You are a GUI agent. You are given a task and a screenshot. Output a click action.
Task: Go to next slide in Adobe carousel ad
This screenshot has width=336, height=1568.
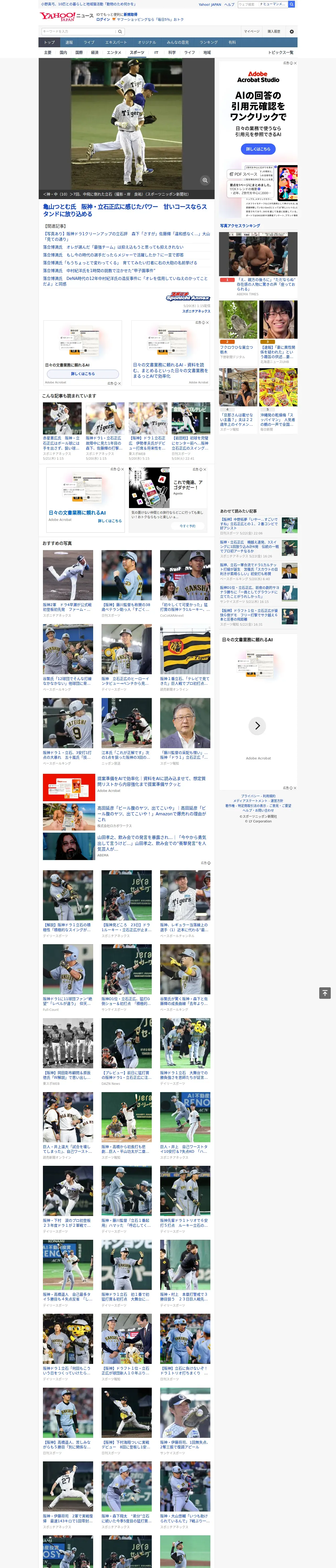[257, 725]
